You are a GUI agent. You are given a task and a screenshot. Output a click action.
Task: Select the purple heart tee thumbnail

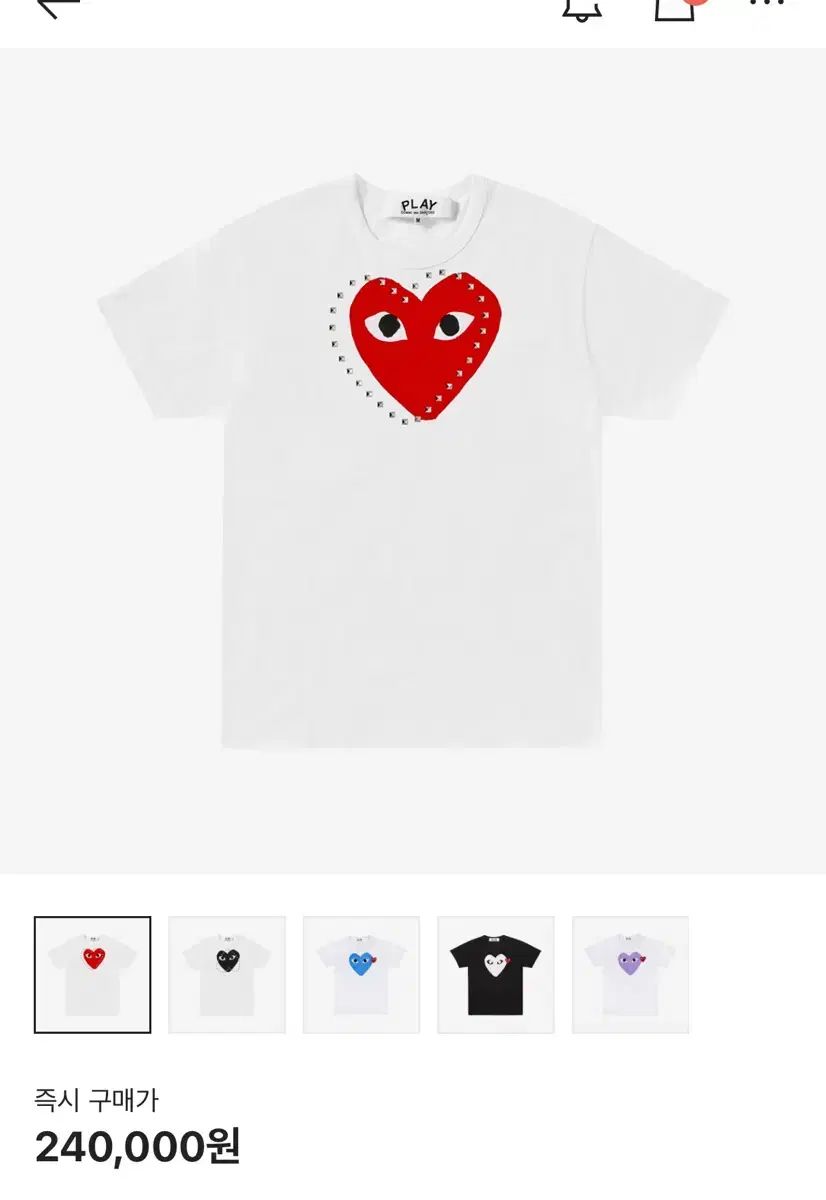630,974
